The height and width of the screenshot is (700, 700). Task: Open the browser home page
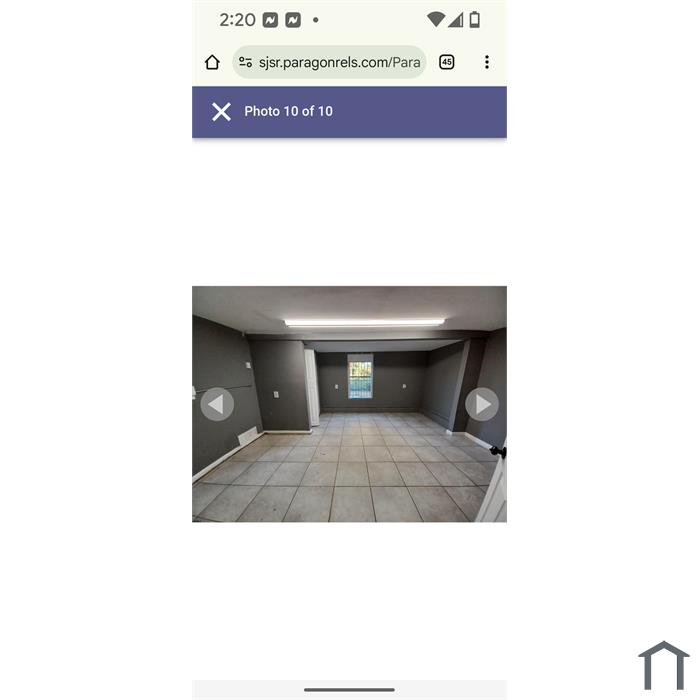(212, 62)
